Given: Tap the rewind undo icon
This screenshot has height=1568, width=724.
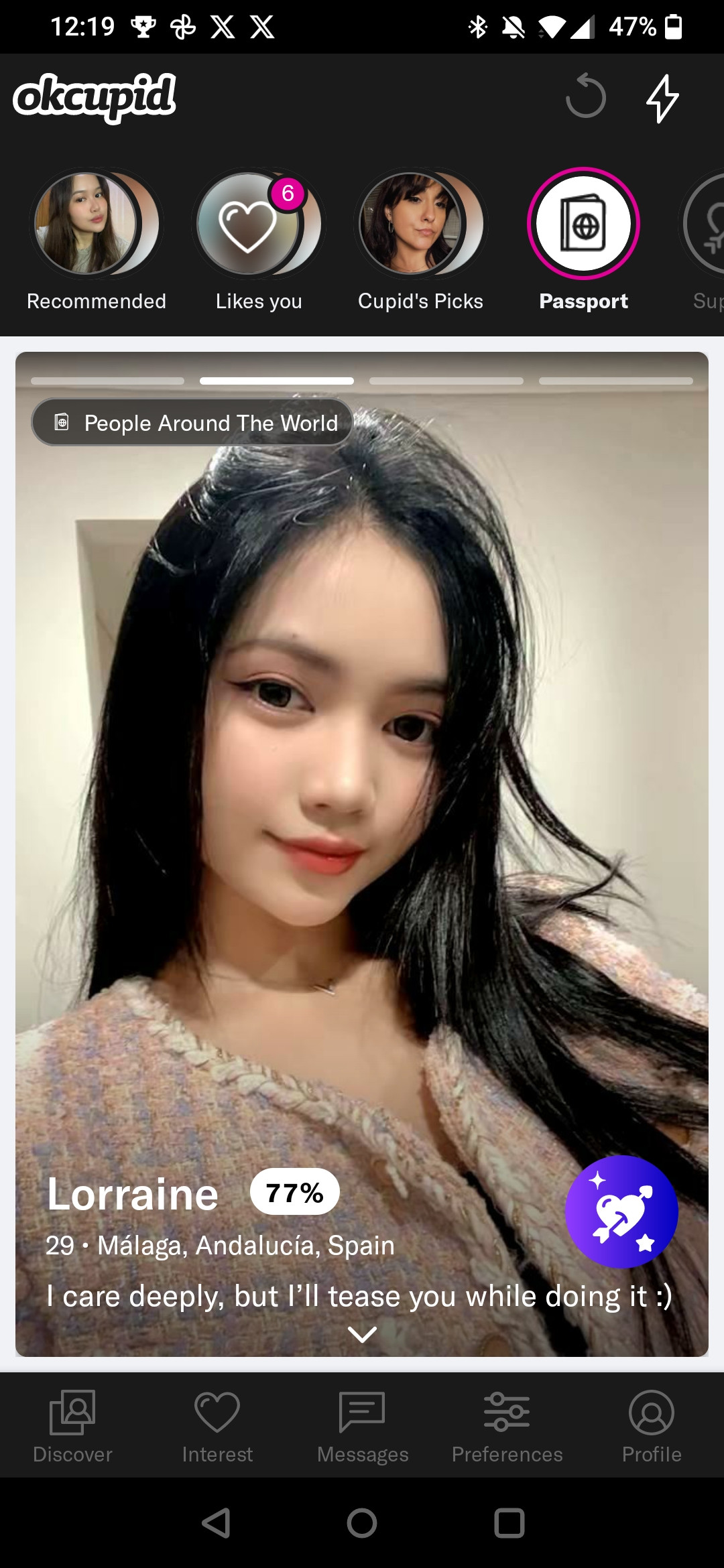Looking at the screenshot, I should click(x=585, y=97).
